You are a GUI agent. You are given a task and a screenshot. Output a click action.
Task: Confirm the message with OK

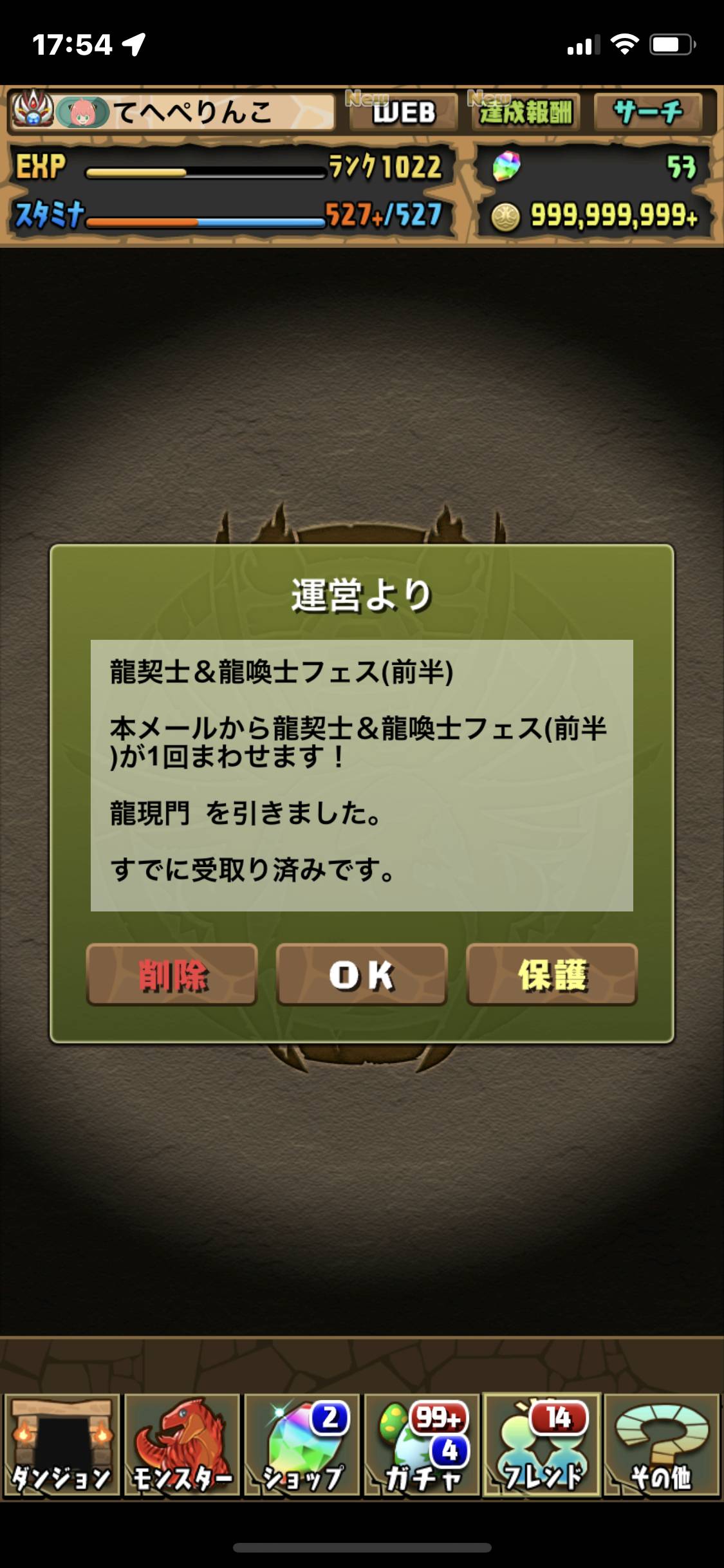[362, 975]
